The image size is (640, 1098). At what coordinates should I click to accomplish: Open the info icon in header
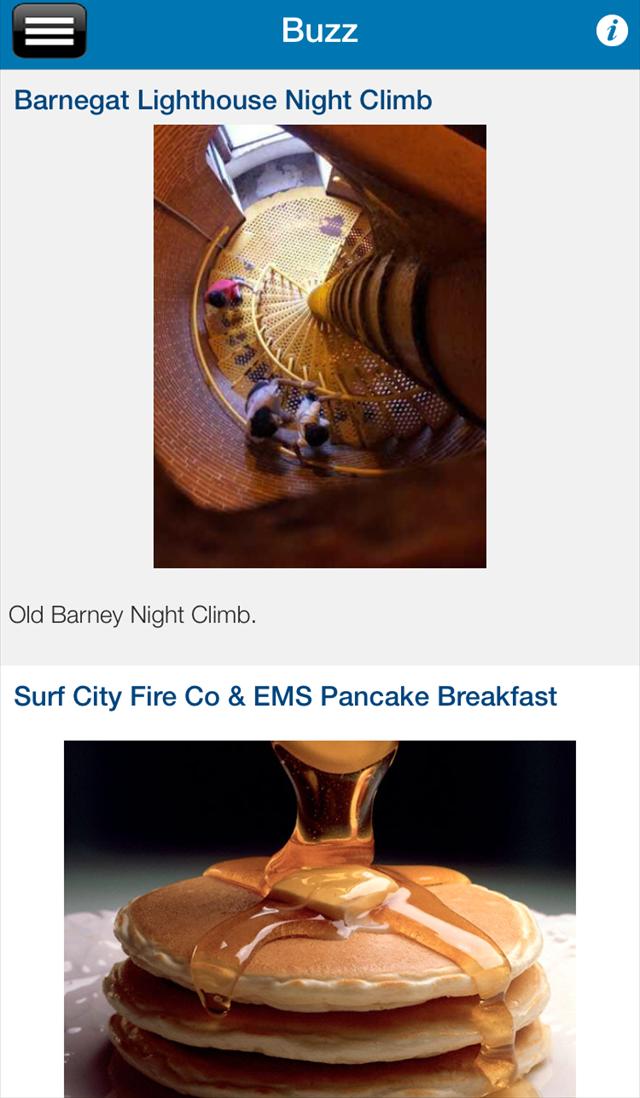pos(611,31)
